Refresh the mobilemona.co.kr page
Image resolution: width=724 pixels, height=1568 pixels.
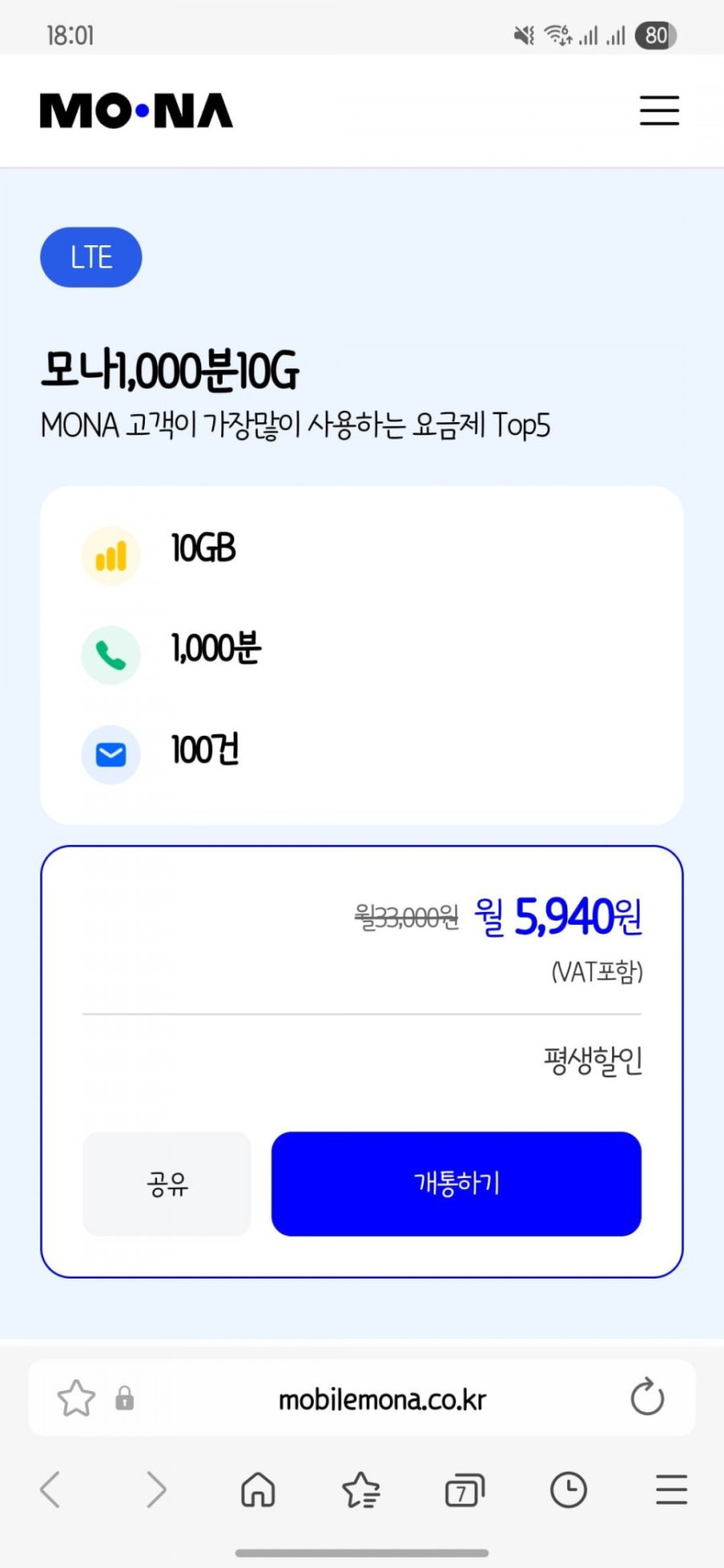point(647,1397)
